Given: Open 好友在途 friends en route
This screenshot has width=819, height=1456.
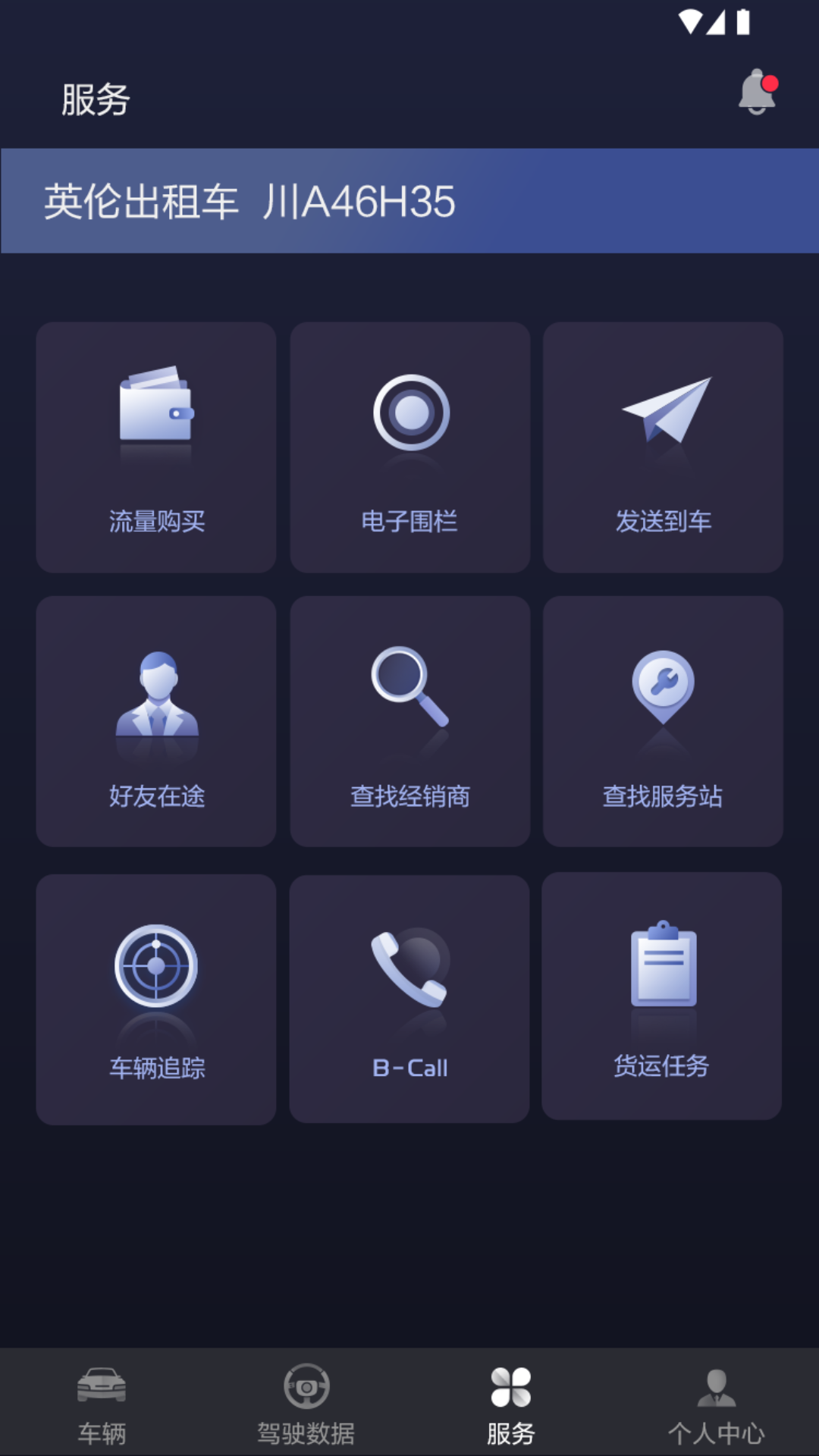Looking at the screenshot, I should 156,721.
